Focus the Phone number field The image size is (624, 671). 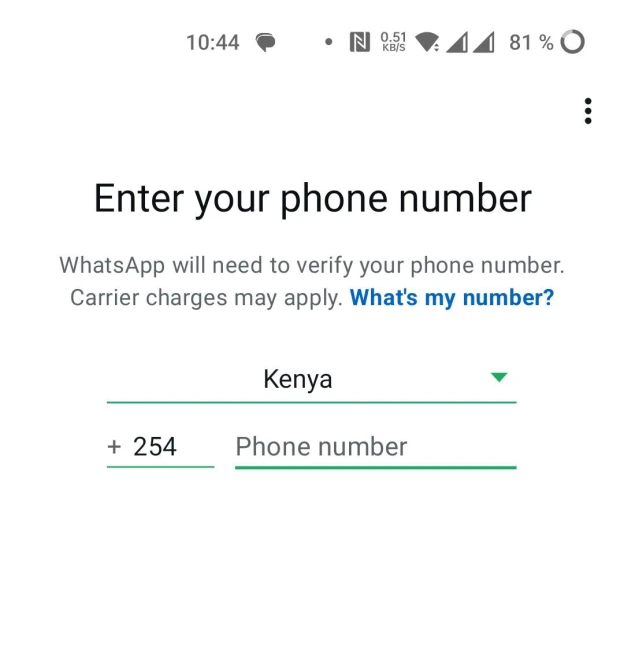coord(375,447)
